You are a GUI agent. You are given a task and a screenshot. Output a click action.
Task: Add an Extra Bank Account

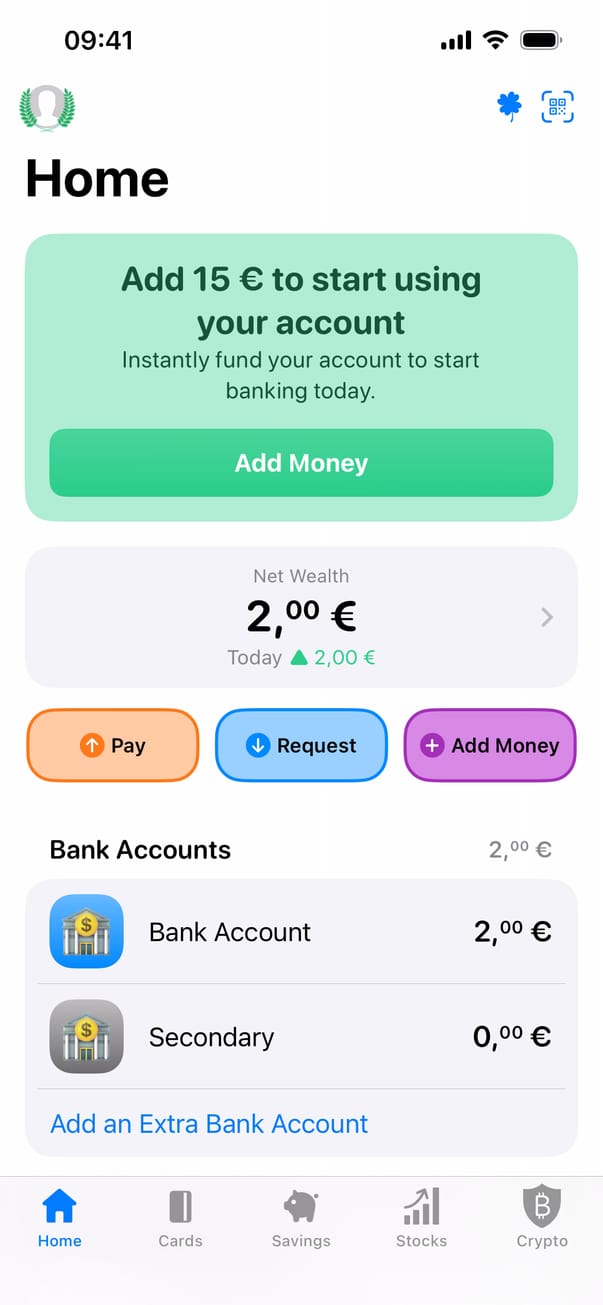(209, 1124)
